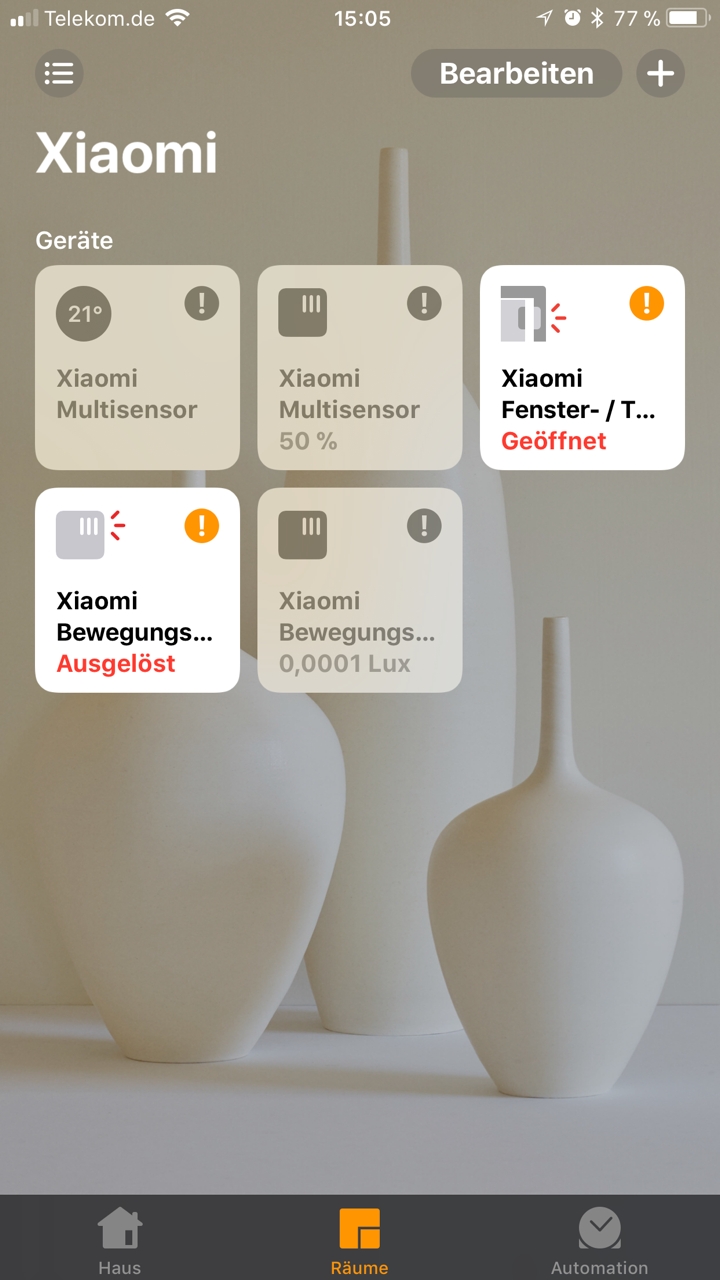Open the Xiaomi Bewegungs tile marked Ausgelöst
This screenshot has width=720, height=1280.
pos(137,590)
